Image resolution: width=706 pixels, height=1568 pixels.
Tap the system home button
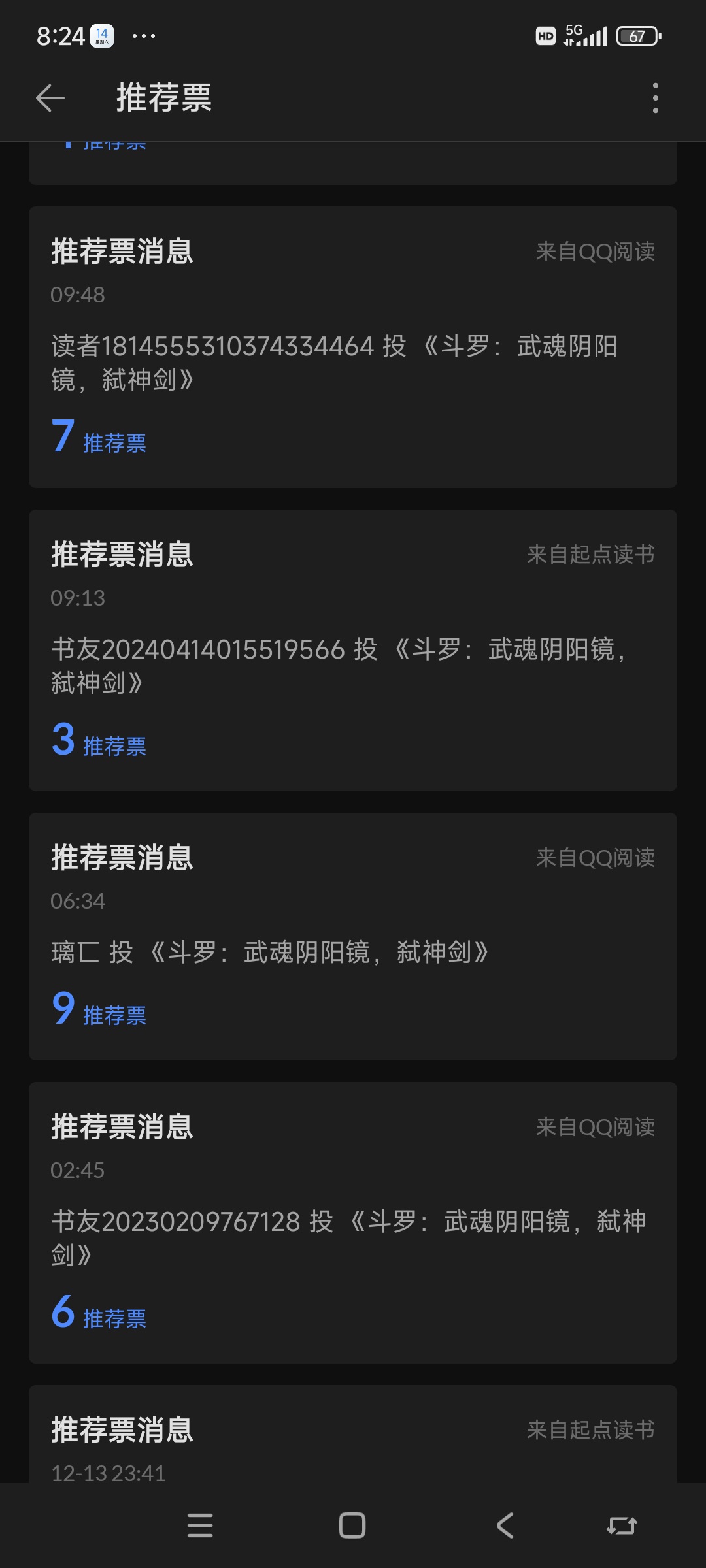click(x=352, y=1526)
